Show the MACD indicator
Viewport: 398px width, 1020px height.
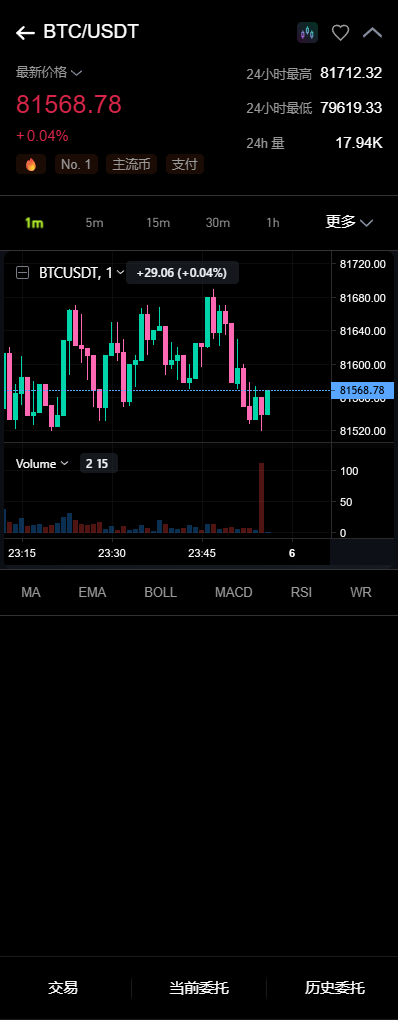tap(233, 593)
